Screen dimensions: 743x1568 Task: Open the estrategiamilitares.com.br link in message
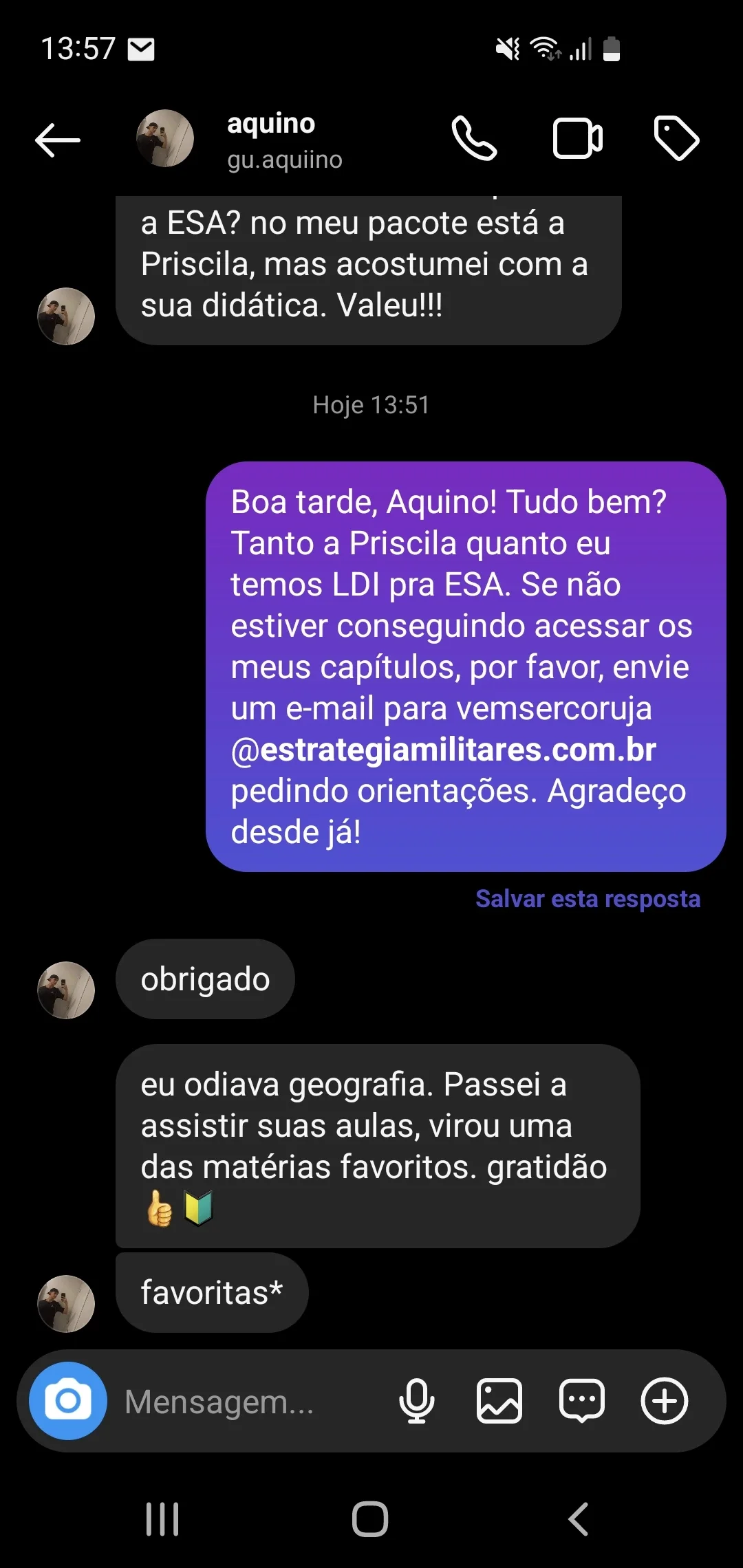(x=444, y=750)
